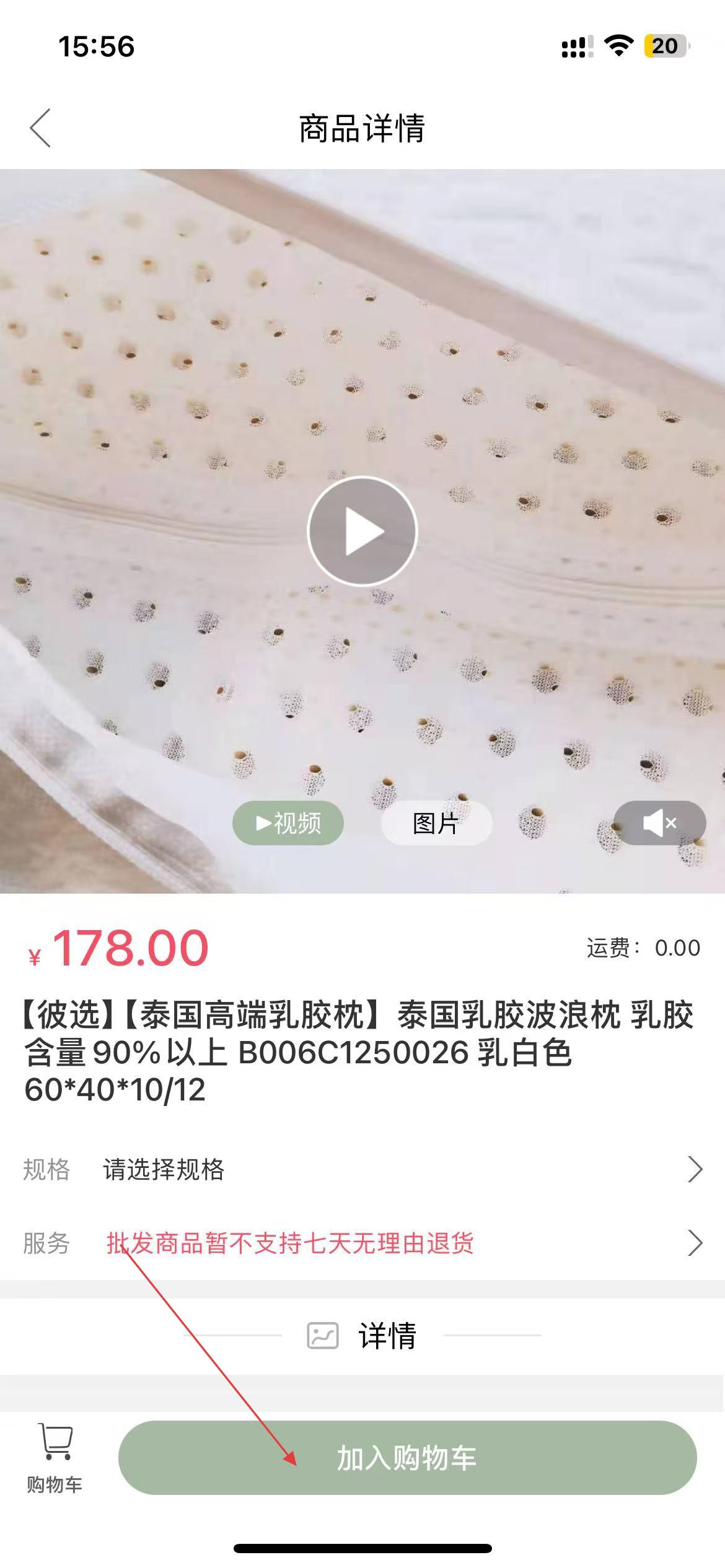
Task: Switch to the 图片 tab
Action: pyautogui.click(x=436, y=823)
